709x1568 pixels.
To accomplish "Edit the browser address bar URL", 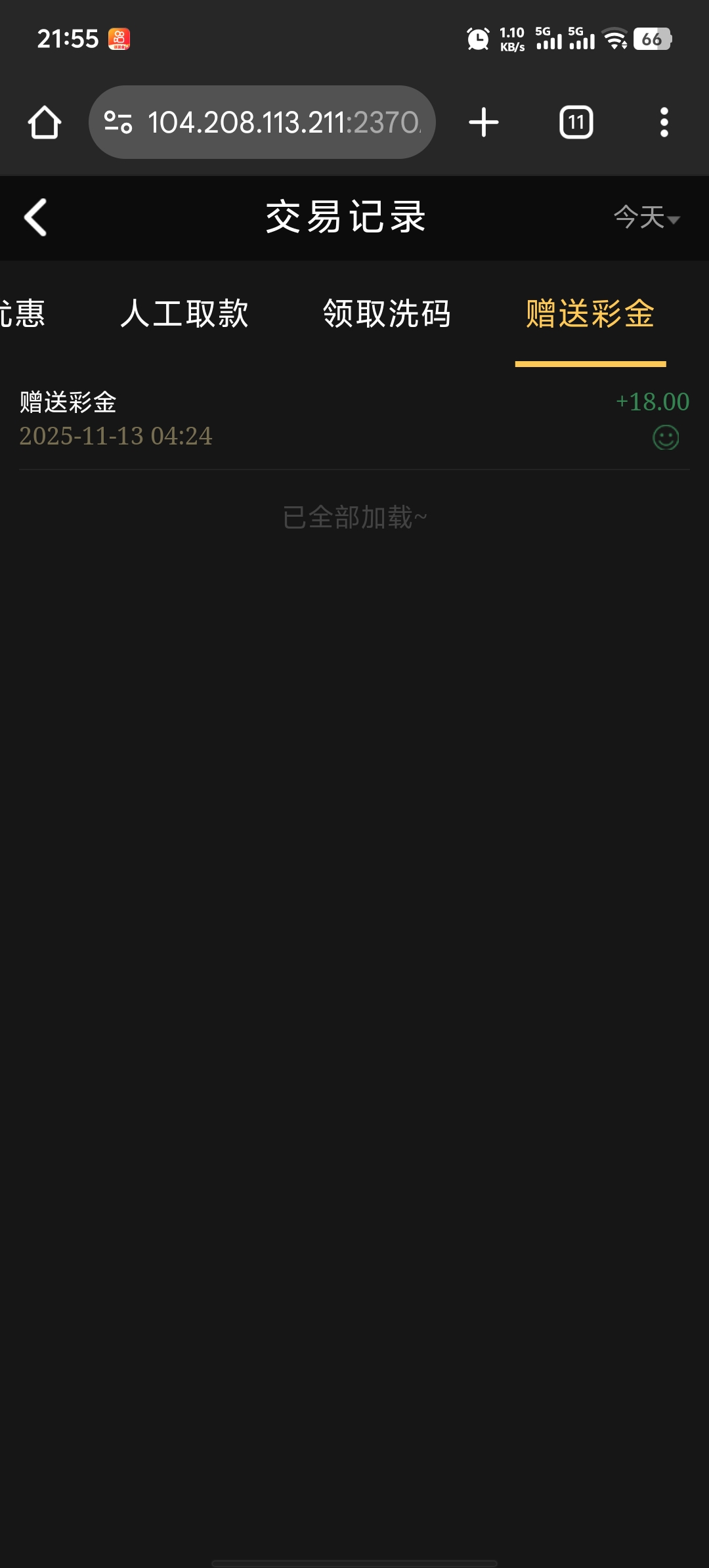I will pyautogui.click(x=282, y=123).
